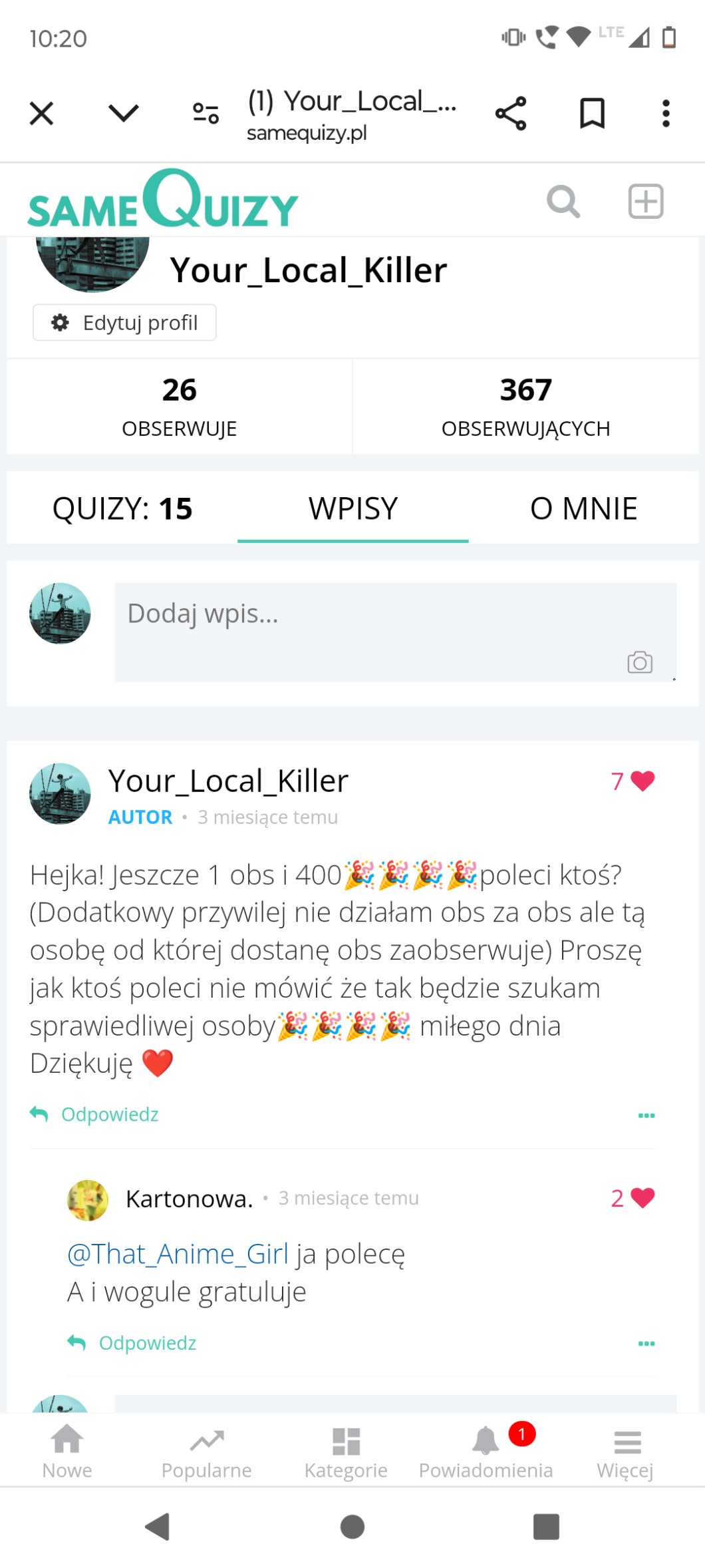Bookmark this samequizy page

pyautogui.click(x=592, y=113)
